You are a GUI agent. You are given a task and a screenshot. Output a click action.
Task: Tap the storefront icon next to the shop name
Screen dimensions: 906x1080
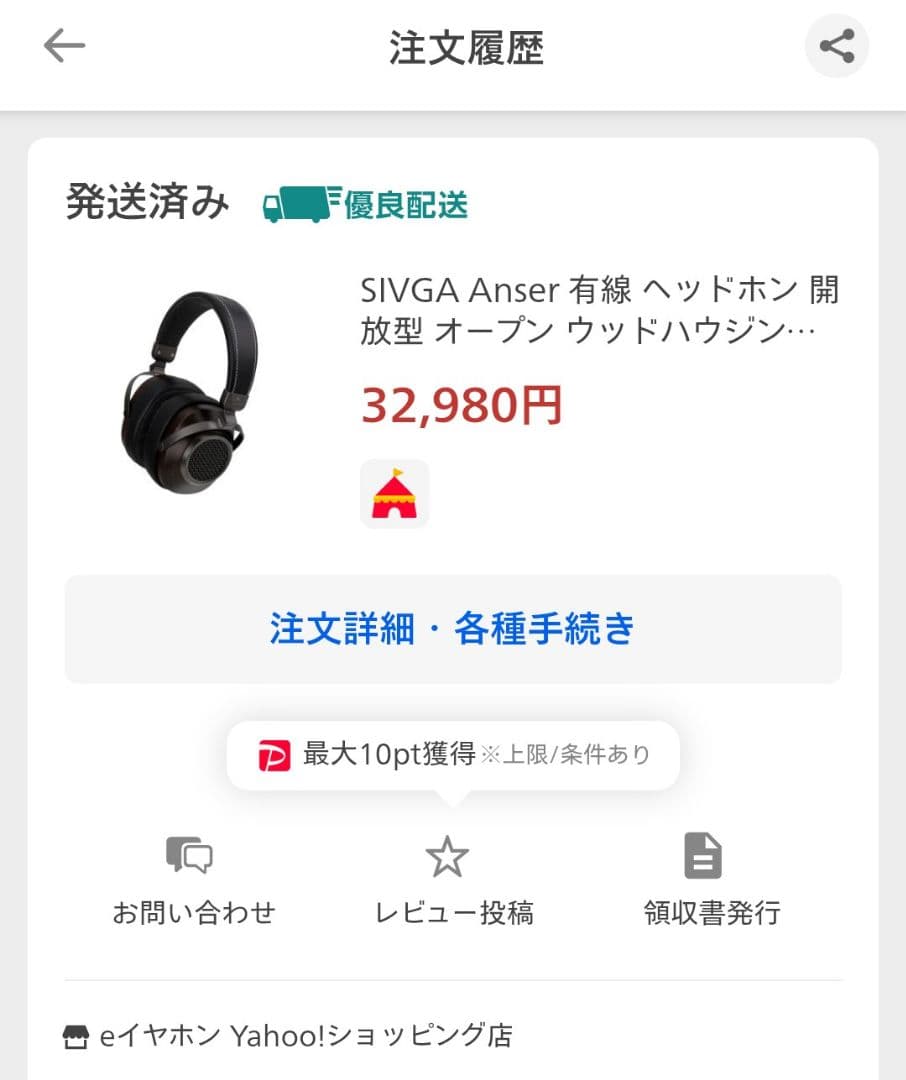78,1037
